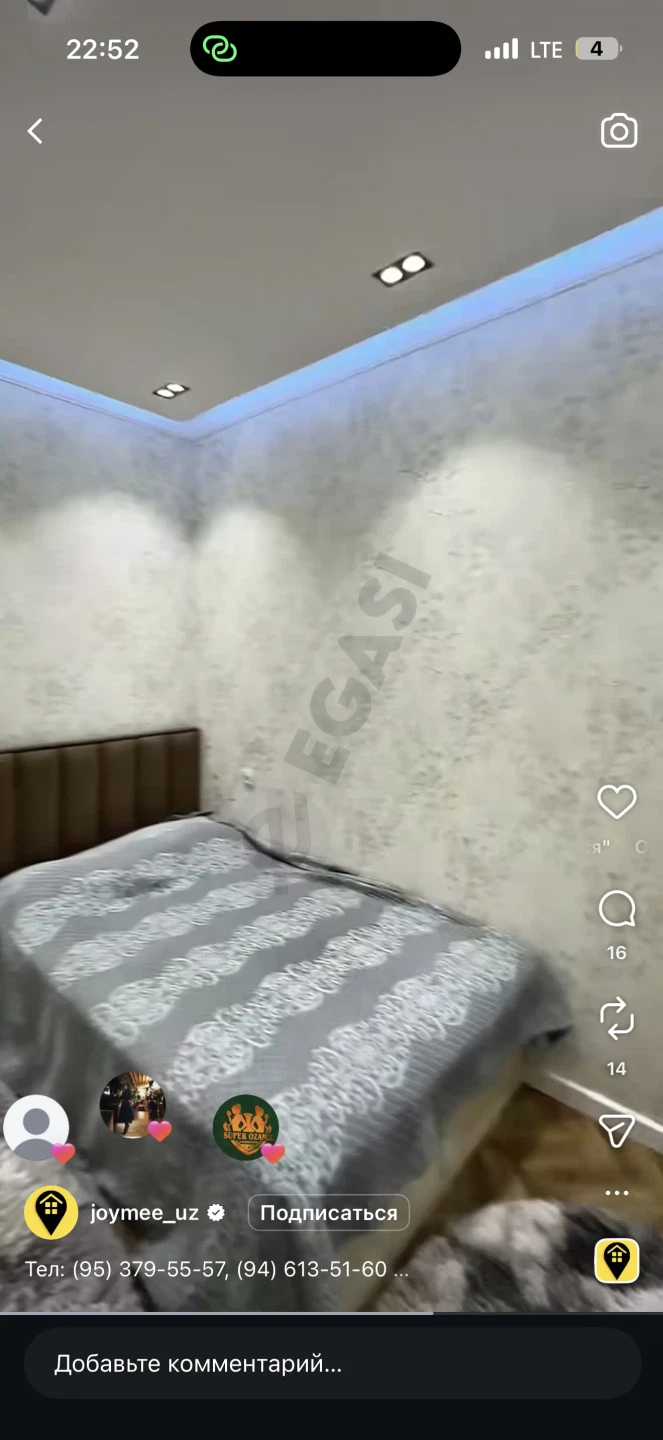Expand the caption with phone numbers
This screenshot has height=1440, width=663.
click(217, 1269)
